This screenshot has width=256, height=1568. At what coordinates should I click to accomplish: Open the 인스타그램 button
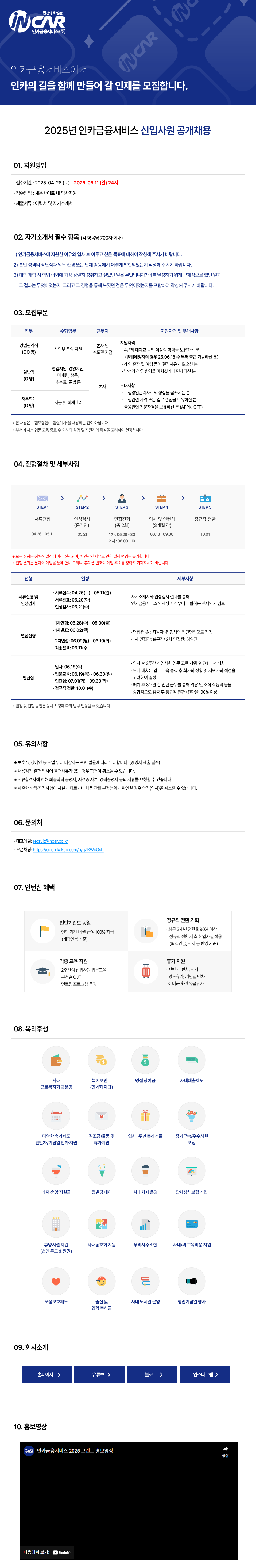[x=205, y=1374]
